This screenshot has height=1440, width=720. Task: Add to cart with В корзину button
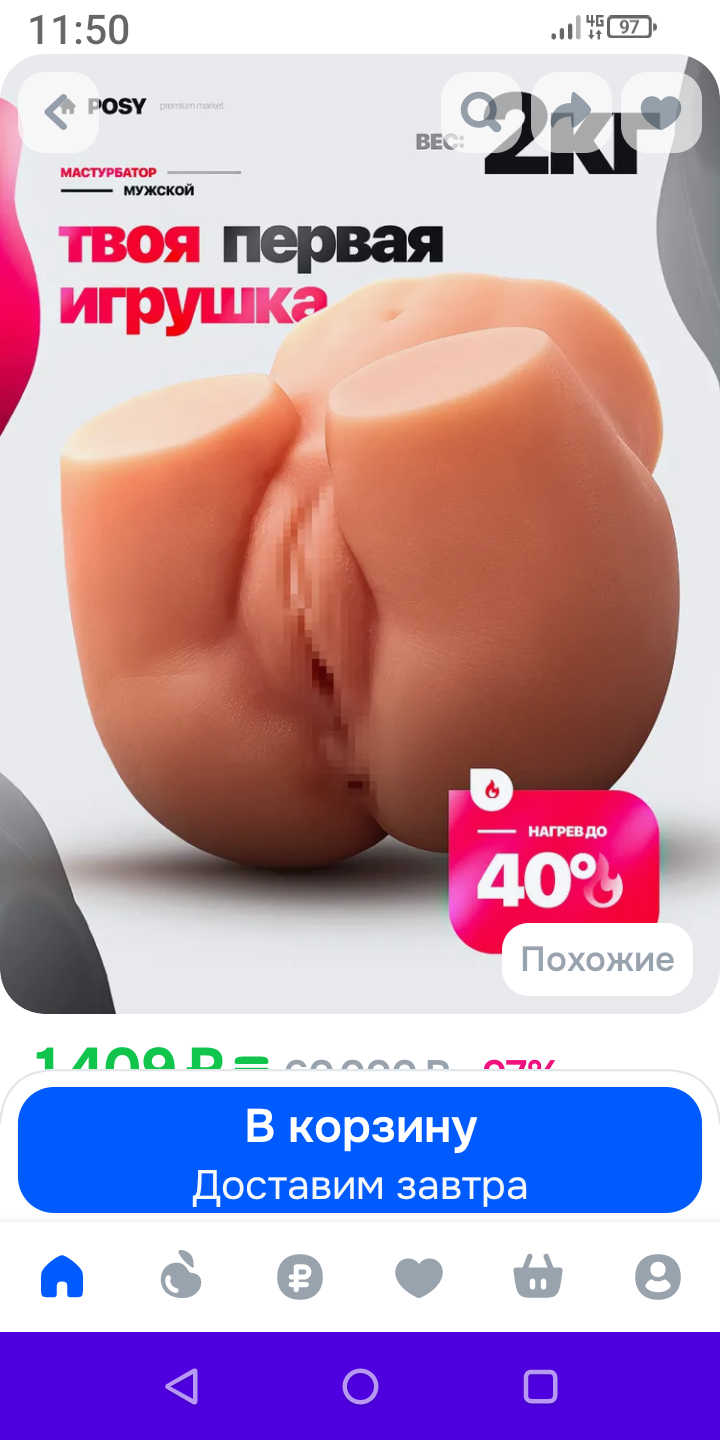[x=360, y=1150]
